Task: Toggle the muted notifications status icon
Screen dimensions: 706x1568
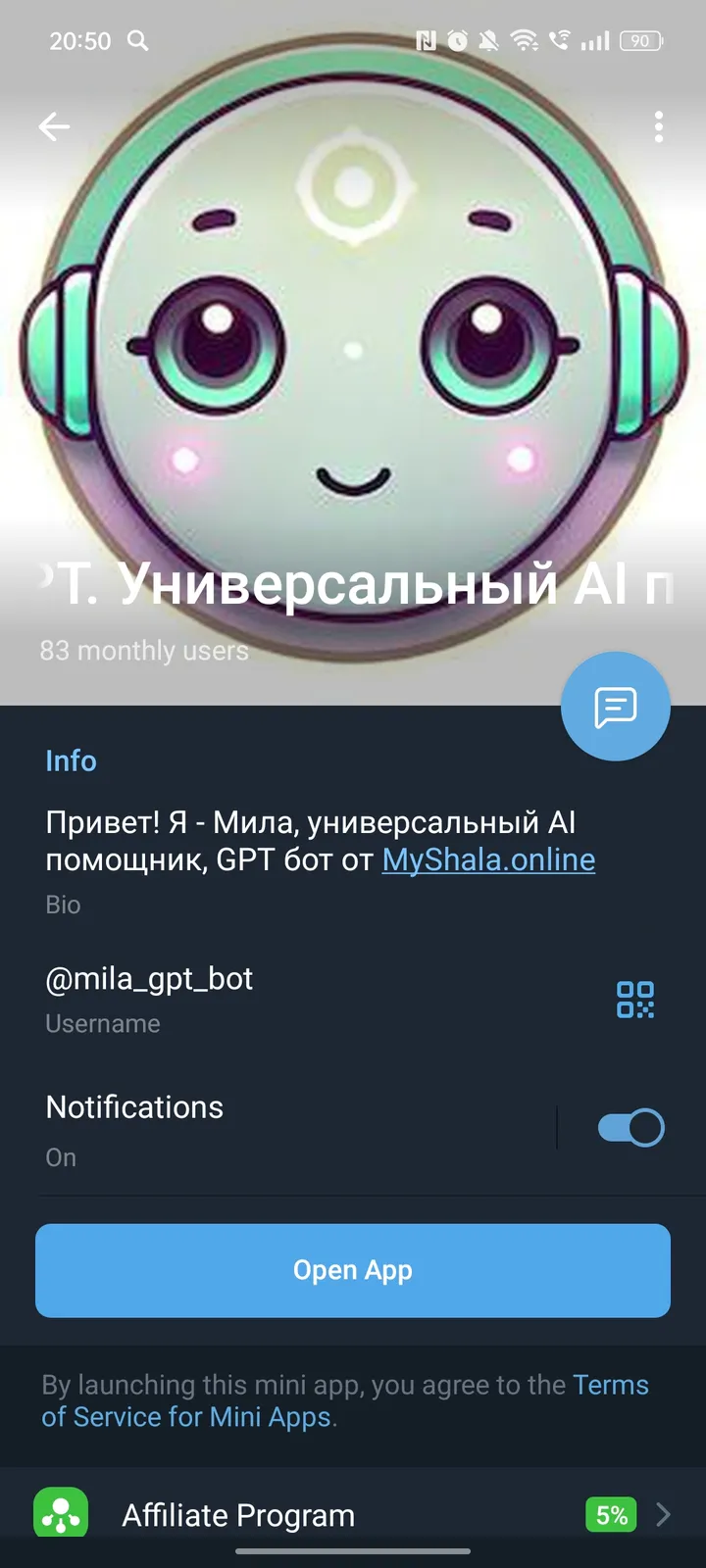Action: [x=489, y=41]
